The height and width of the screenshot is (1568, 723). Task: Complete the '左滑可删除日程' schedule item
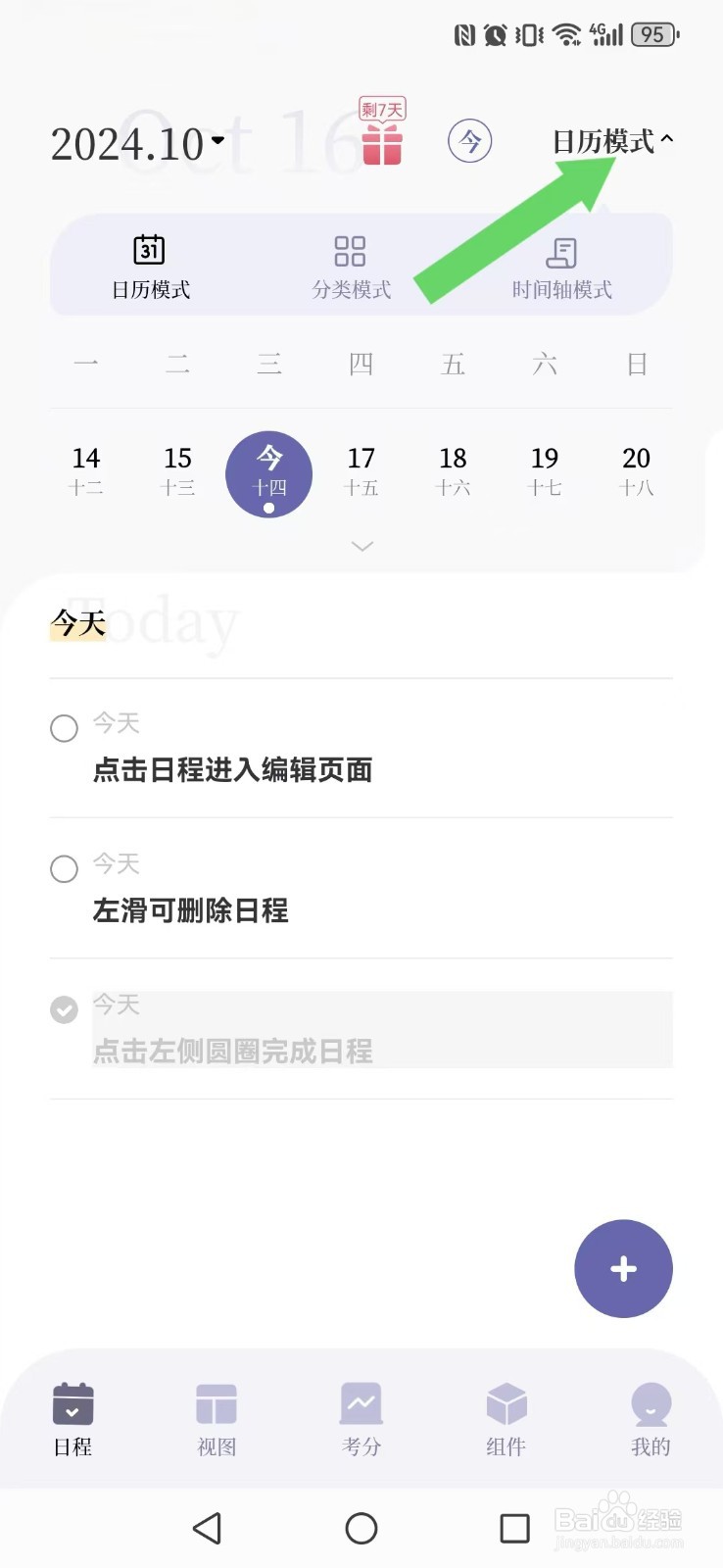click(64, 869)
